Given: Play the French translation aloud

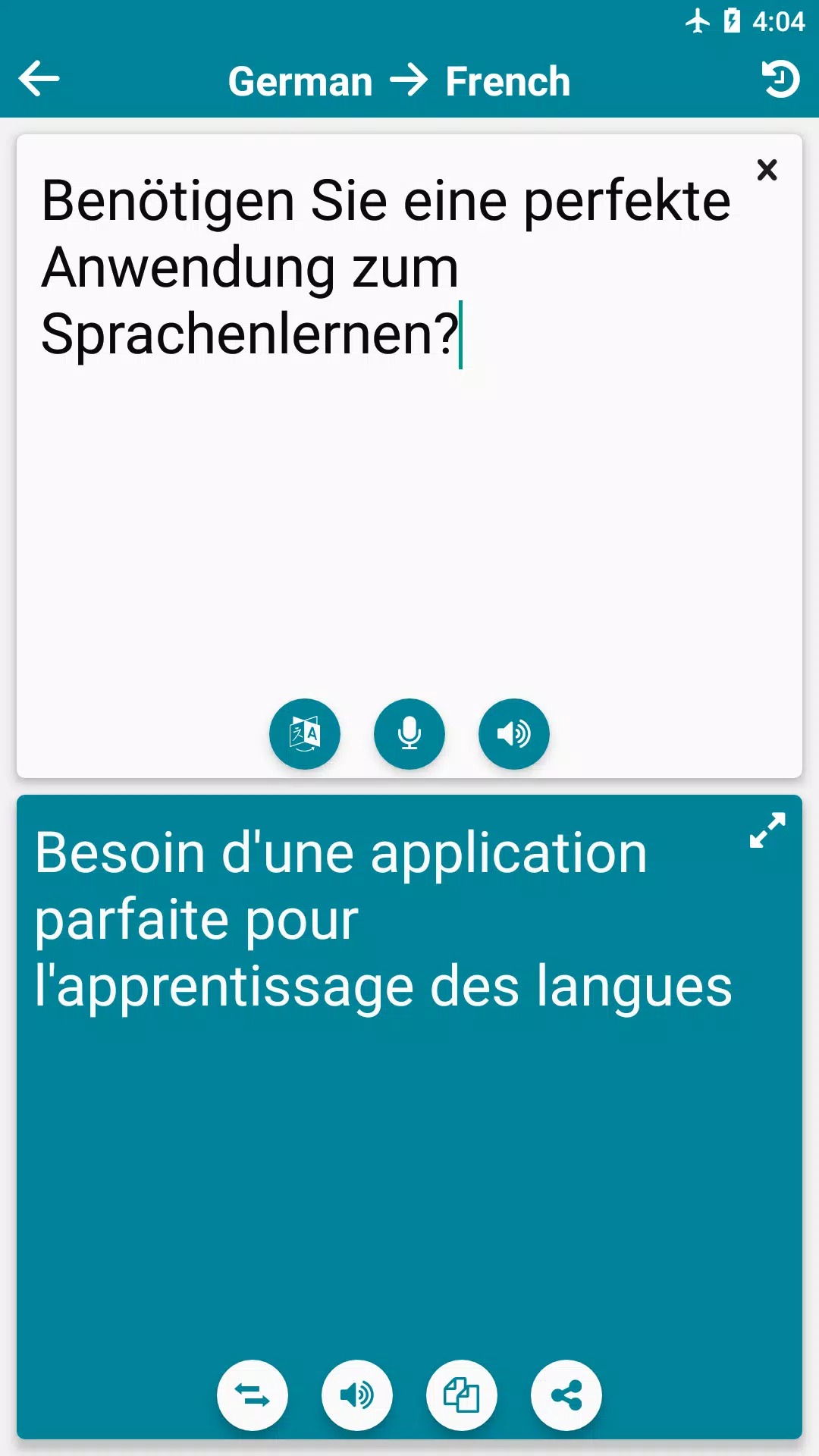Looking at the screenshot, I should point(357,1395).
